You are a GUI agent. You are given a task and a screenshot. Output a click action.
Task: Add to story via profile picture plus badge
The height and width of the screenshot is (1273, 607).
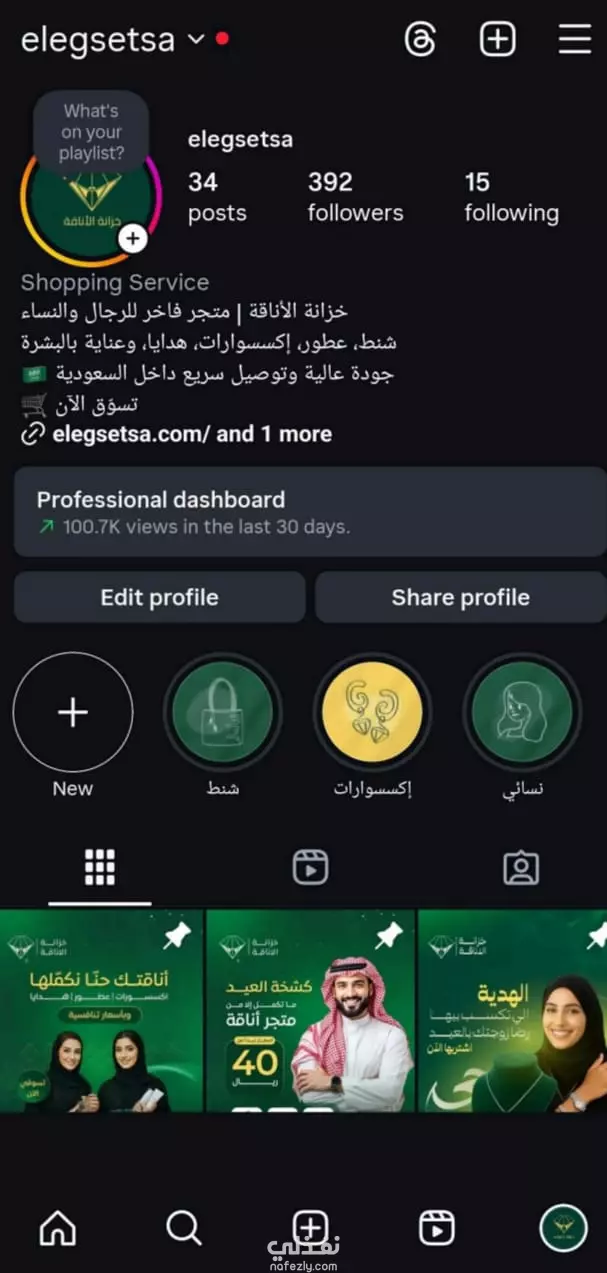[x=132, y=239]
